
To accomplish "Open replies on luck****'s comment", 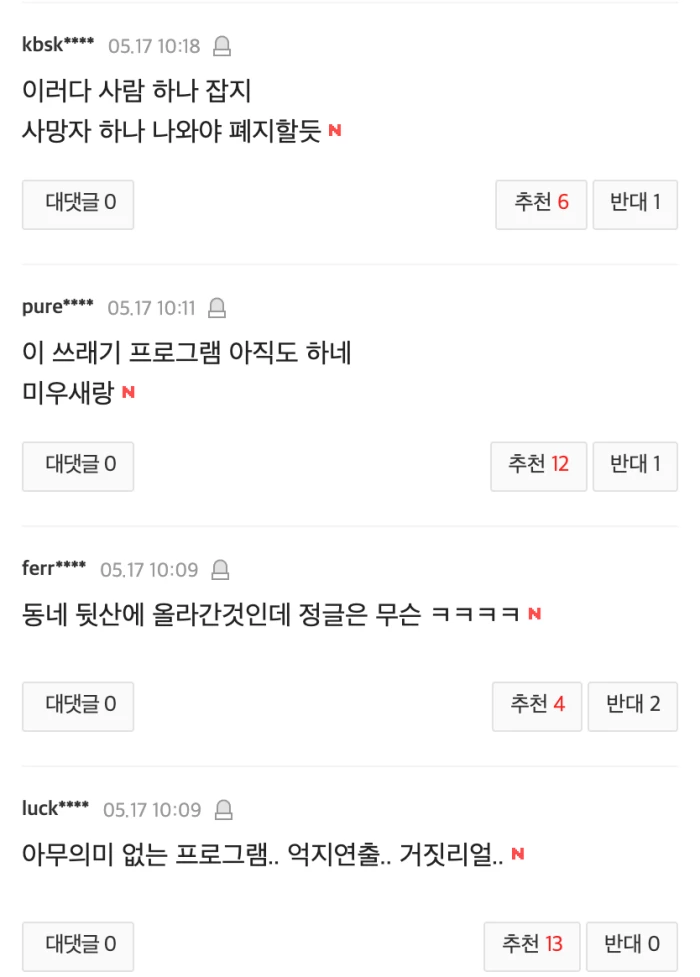I will [78, 945].
